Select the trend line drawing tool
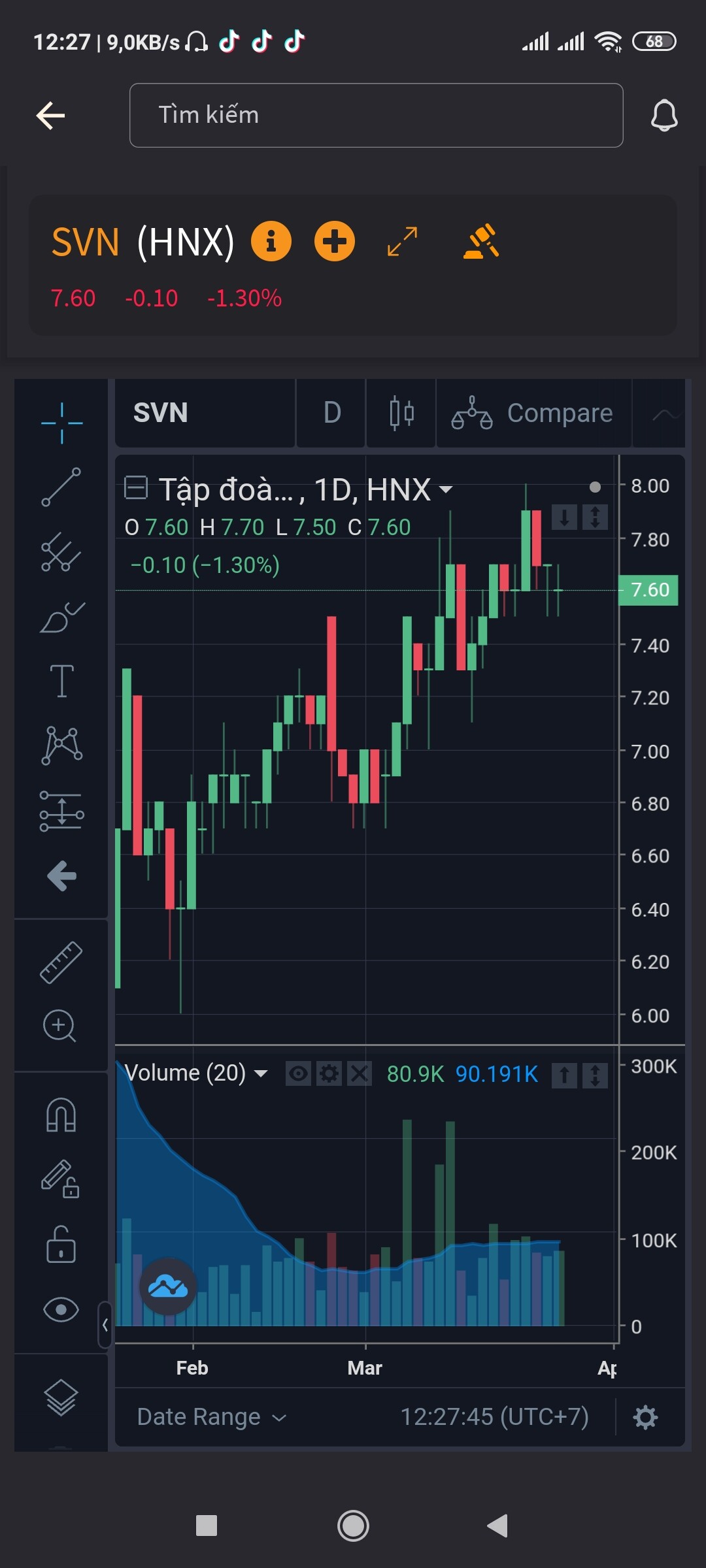Screen dimensions: 706x1568 61,487
